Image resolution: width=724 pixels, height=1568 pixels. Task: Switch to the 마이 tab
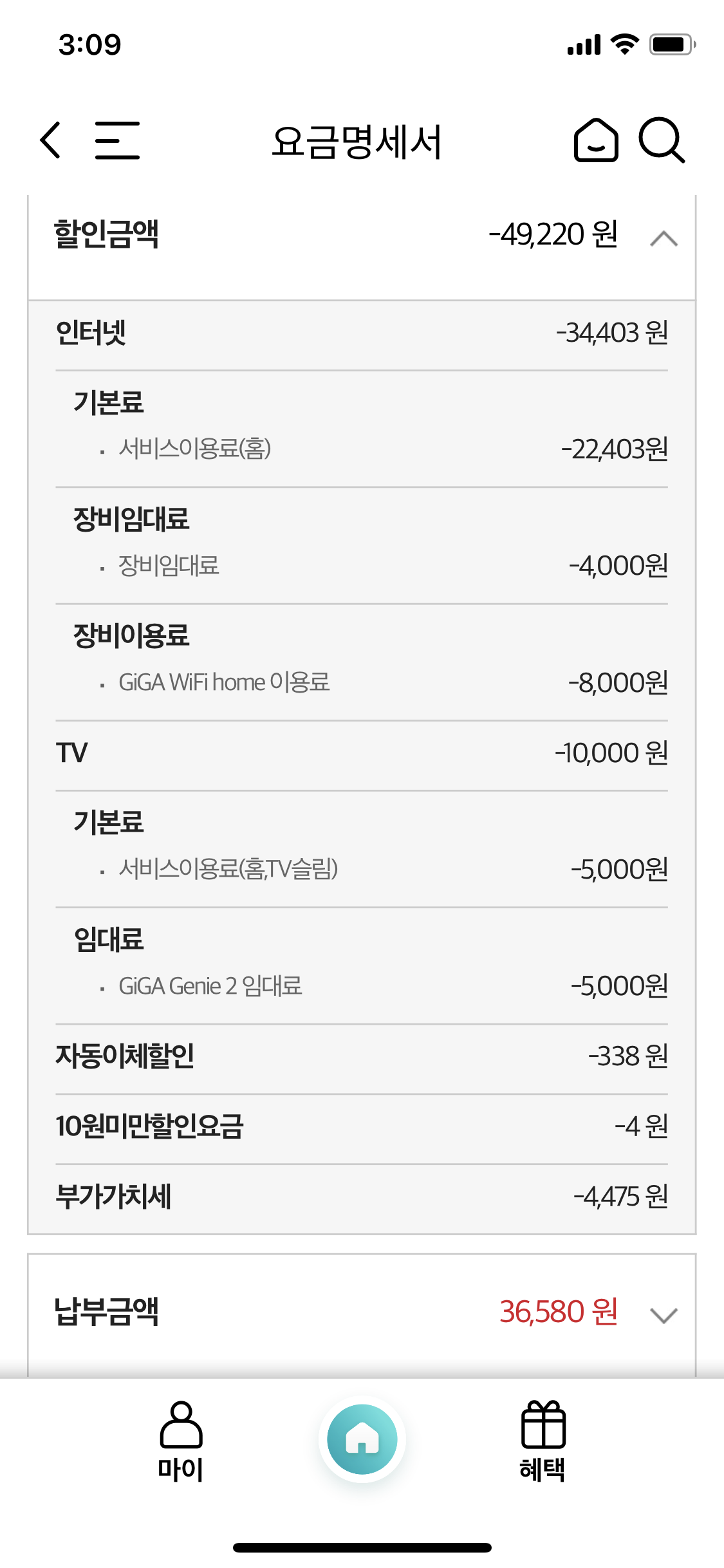click(x=181, y=1441)
